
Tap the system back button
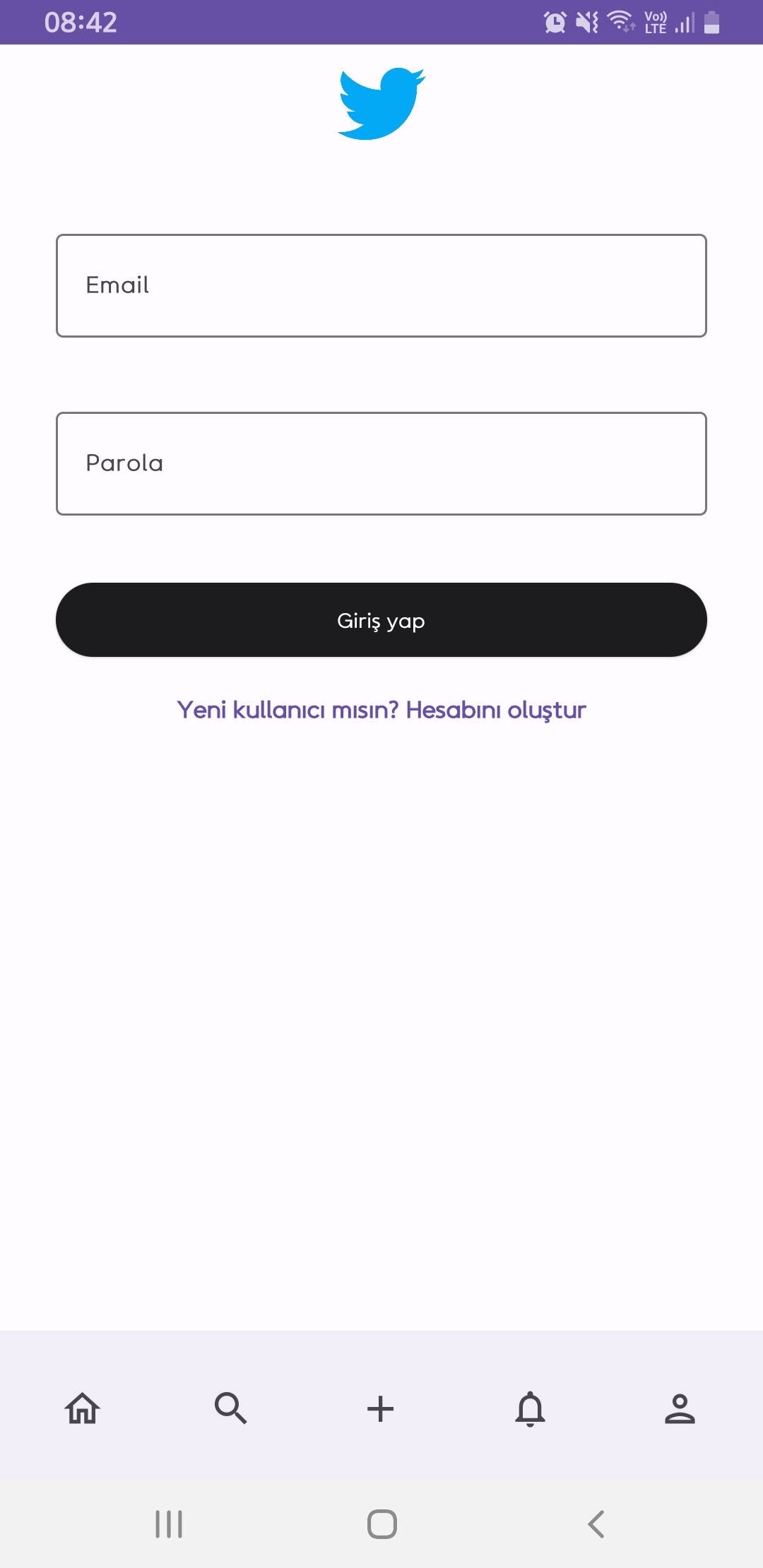pyautogui.click(x=596, y=1524)
